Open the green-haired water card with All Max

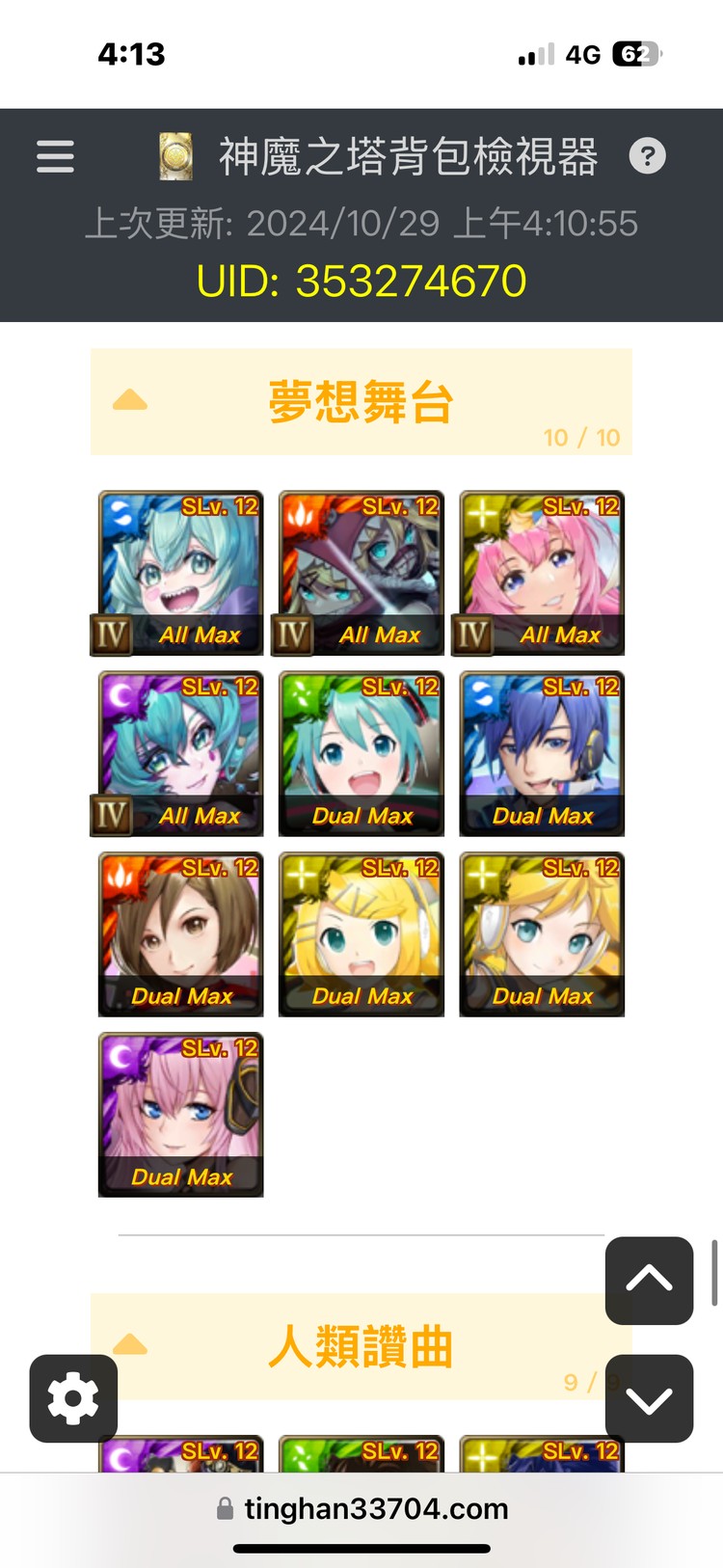180,573
